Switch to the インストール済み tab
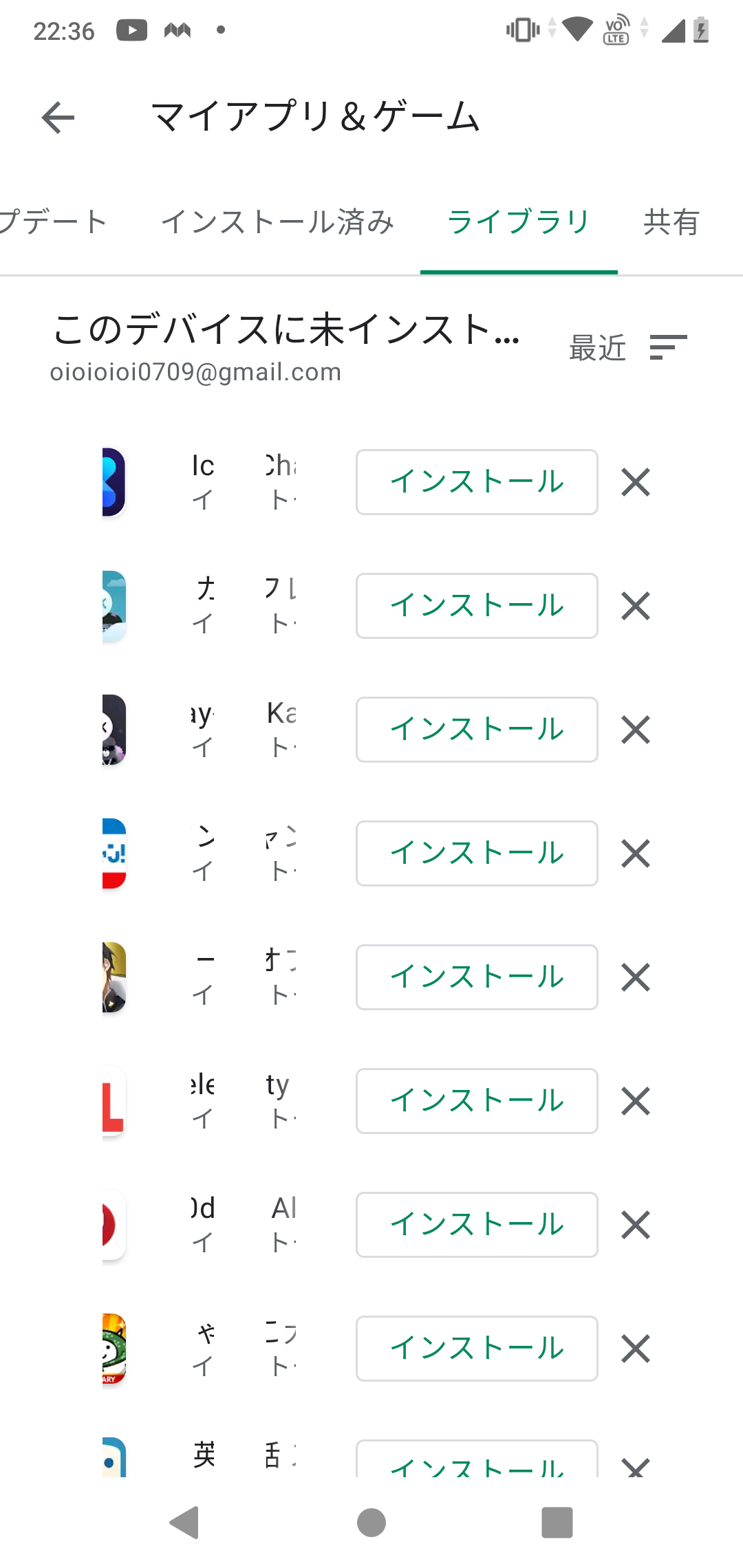The image size is (743, 1568). coord(277,222)
